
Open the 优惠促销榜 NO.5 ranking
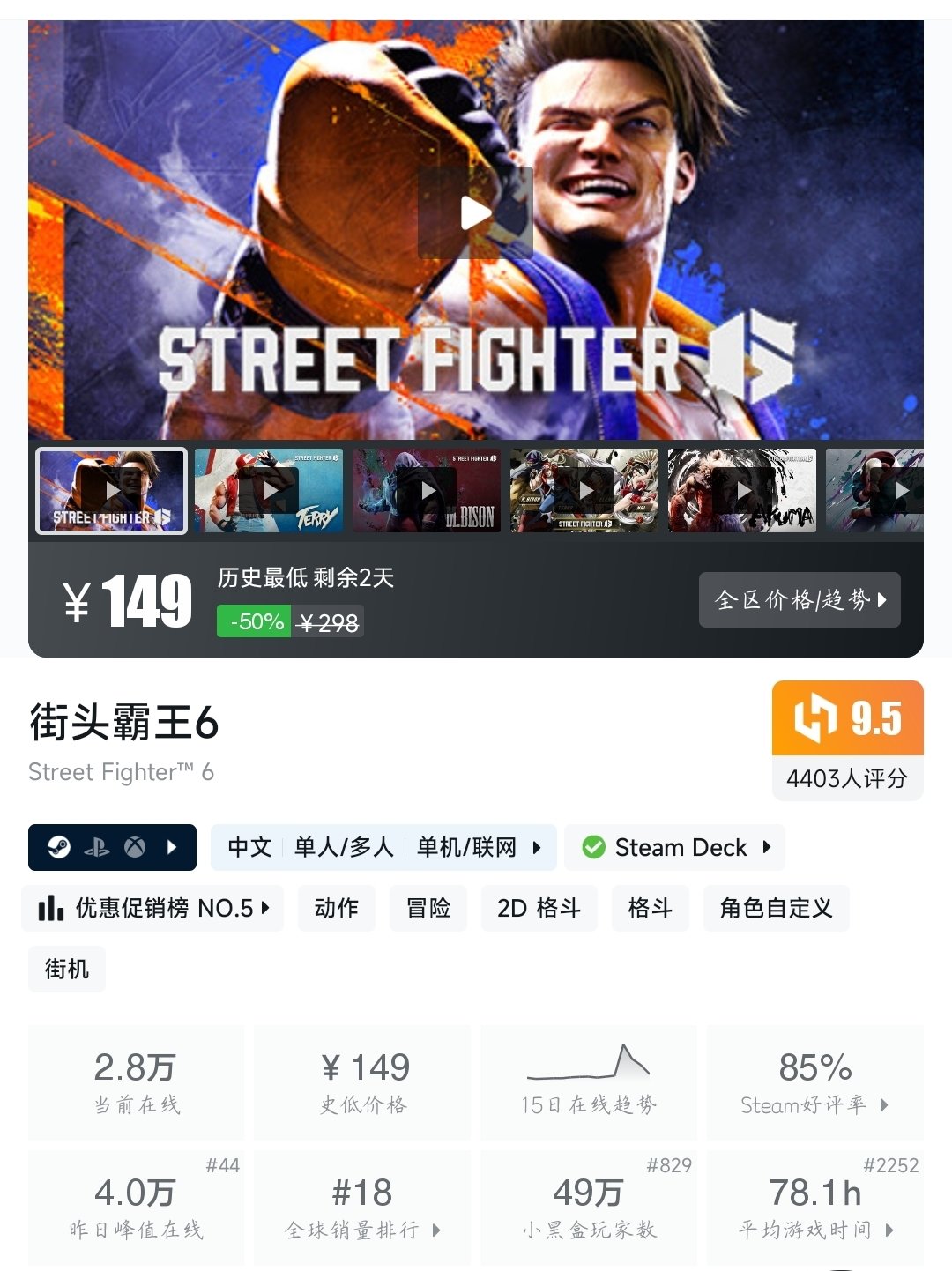[x=152, y=908]
